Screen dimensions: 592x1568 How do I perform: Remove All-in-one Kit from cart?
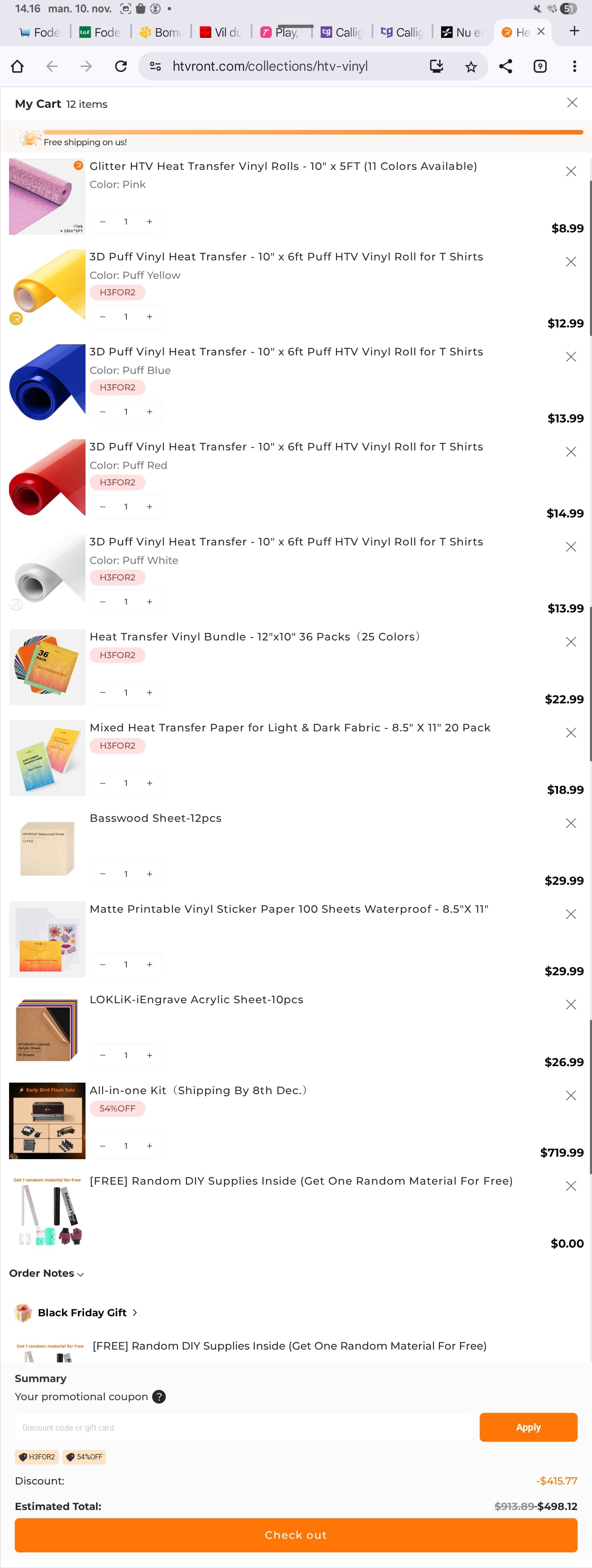pos(570,1096)
